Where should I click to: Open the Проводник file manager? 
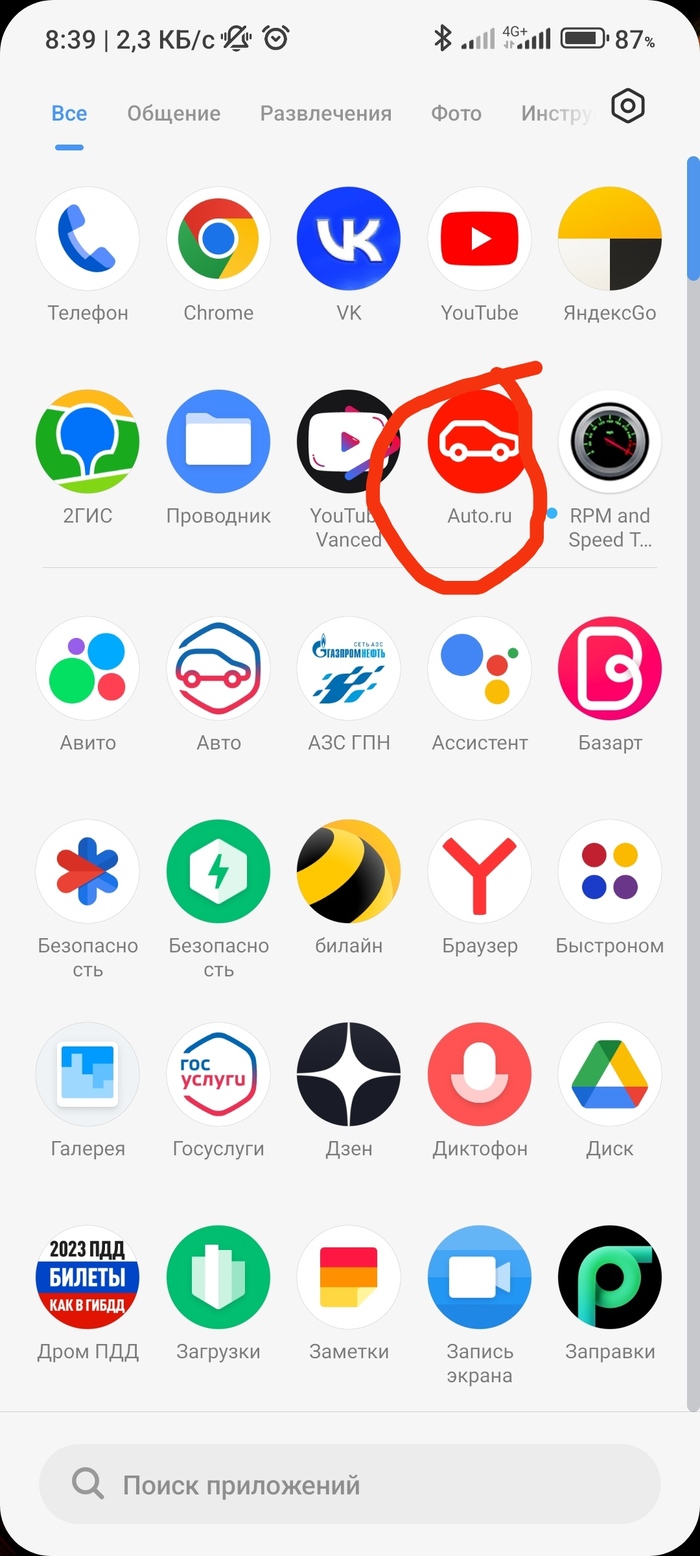pos(218,442)
